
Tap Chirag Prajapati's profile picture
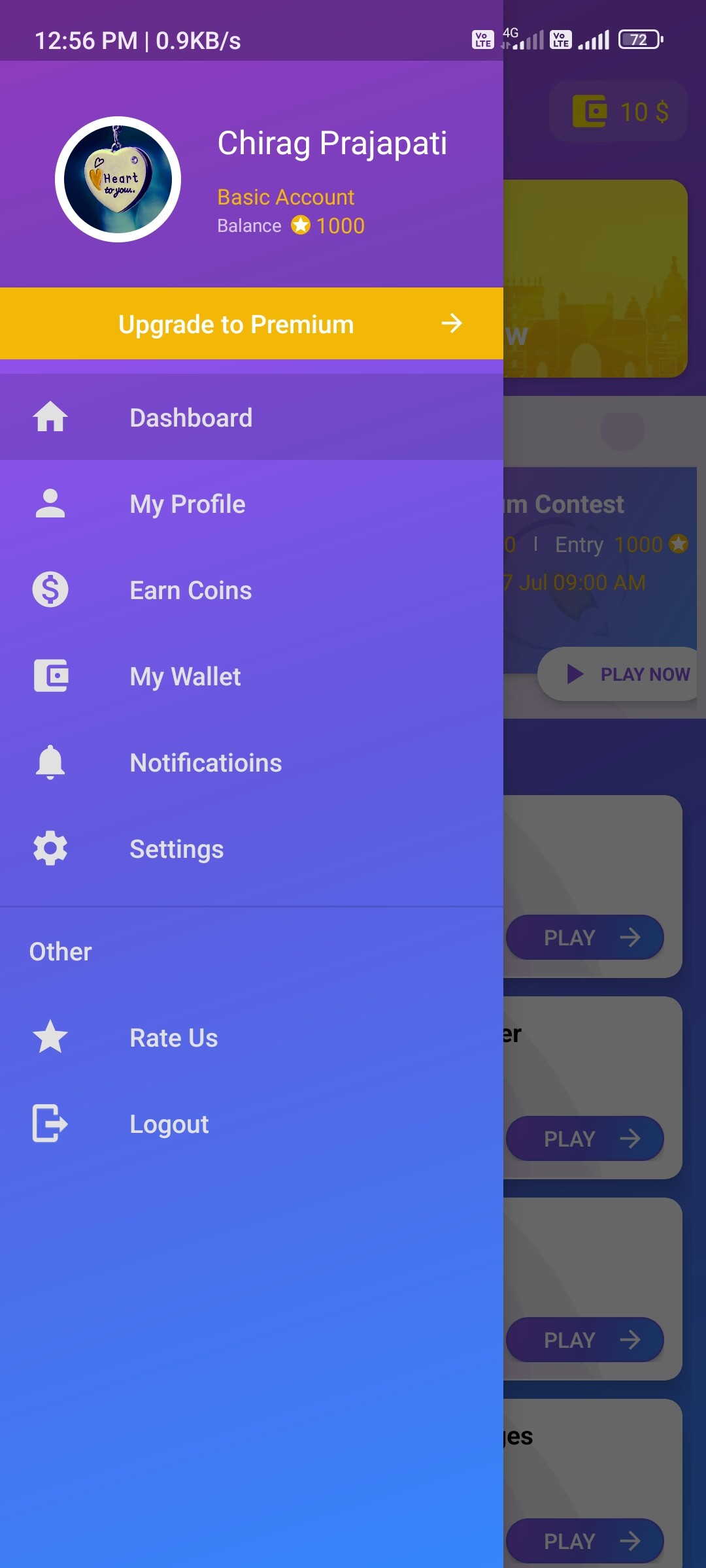pos(118,180)
